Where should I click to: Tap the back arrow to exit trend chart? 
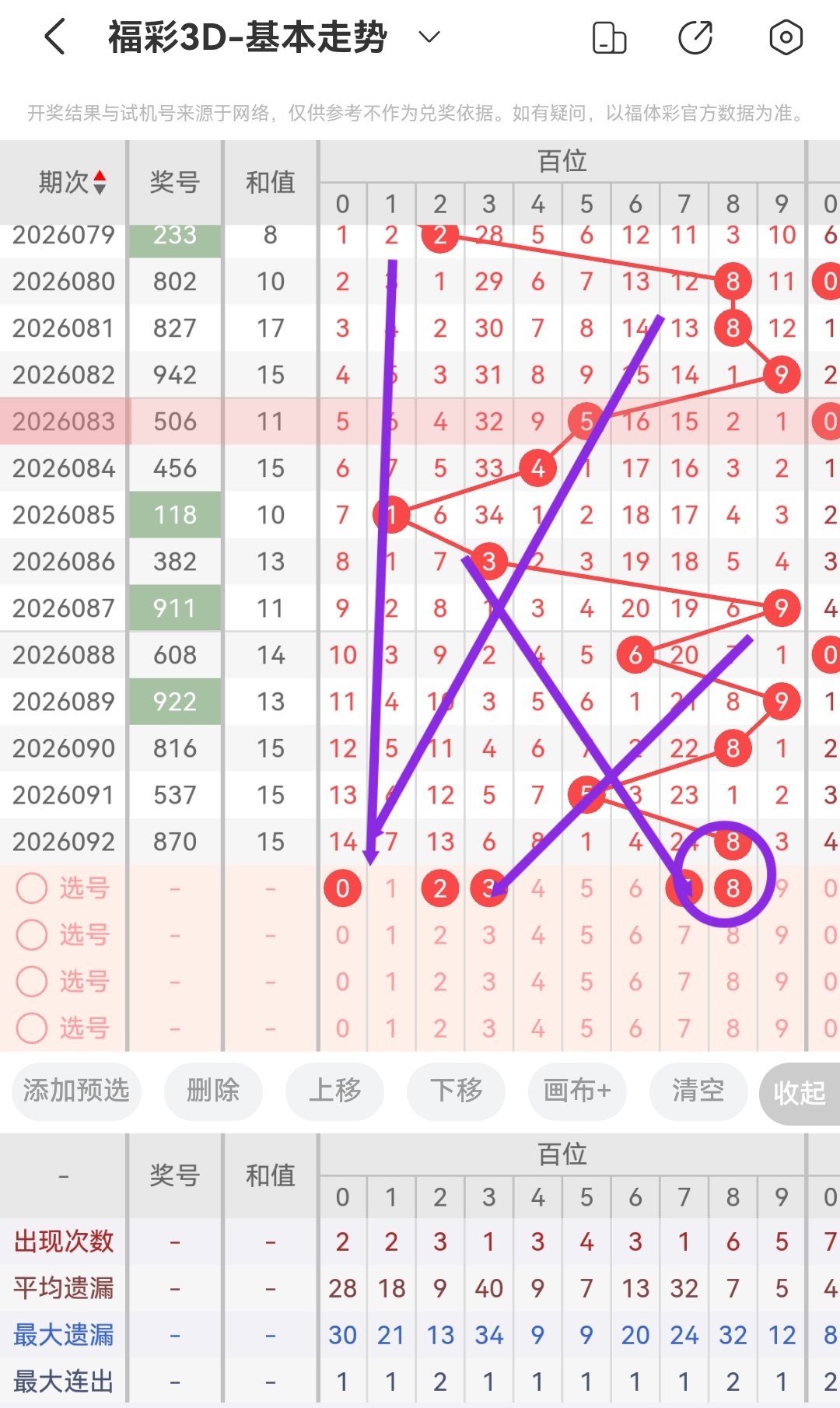53,36
